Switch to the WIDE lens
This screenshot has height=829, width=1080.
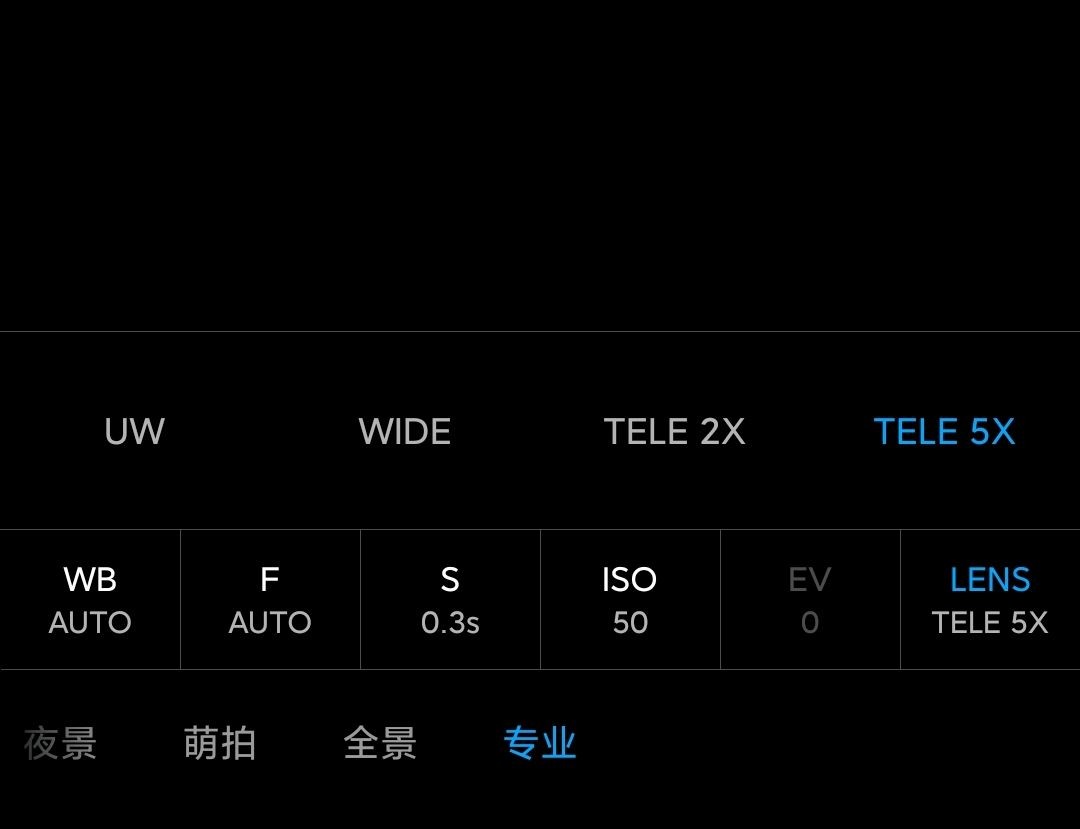pyautogui.click(x=404, y=432)
